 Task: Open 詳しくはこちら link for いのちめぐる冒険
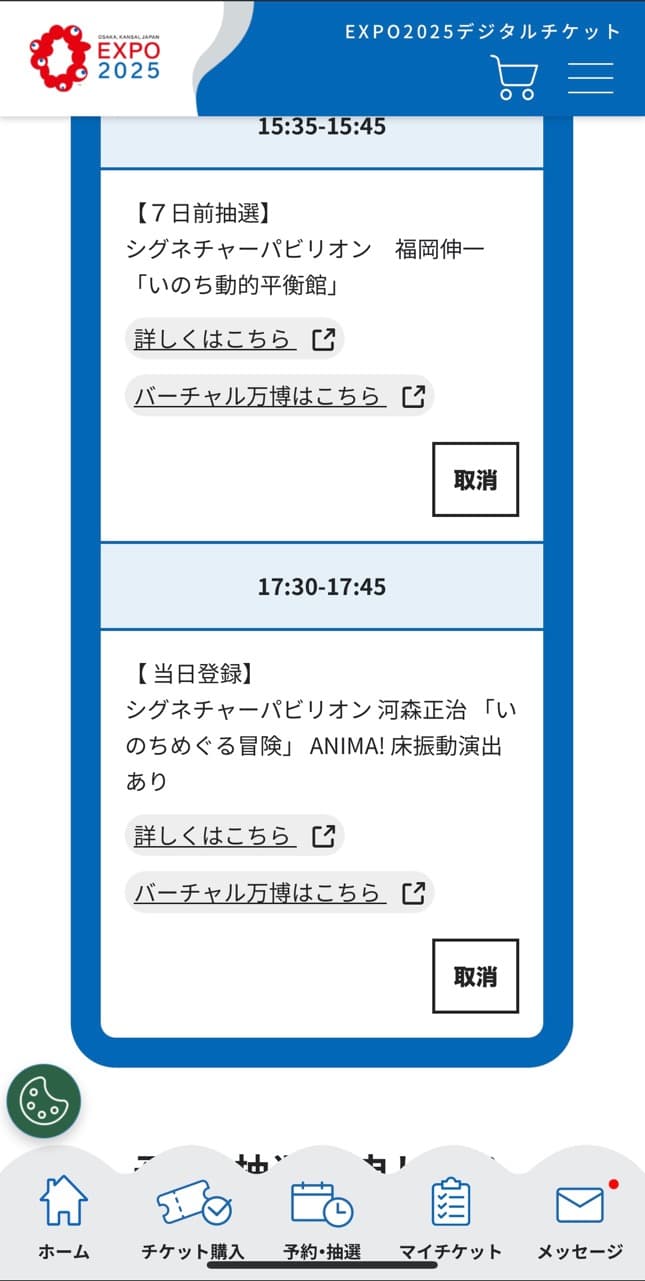(x=234, y=836)
